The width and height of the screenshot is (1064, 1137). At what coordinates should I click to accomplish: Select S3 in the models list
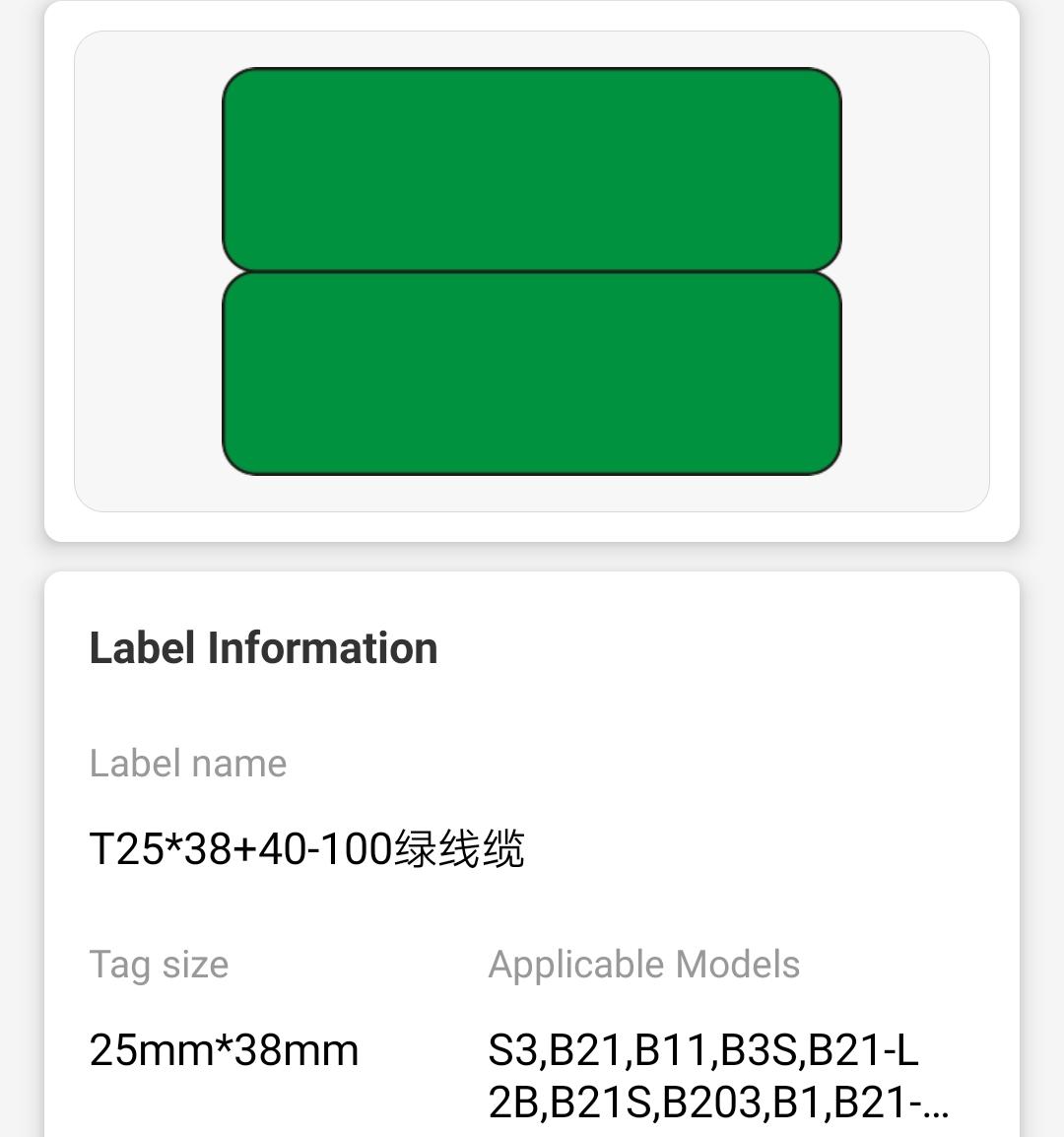[511, 1049]
